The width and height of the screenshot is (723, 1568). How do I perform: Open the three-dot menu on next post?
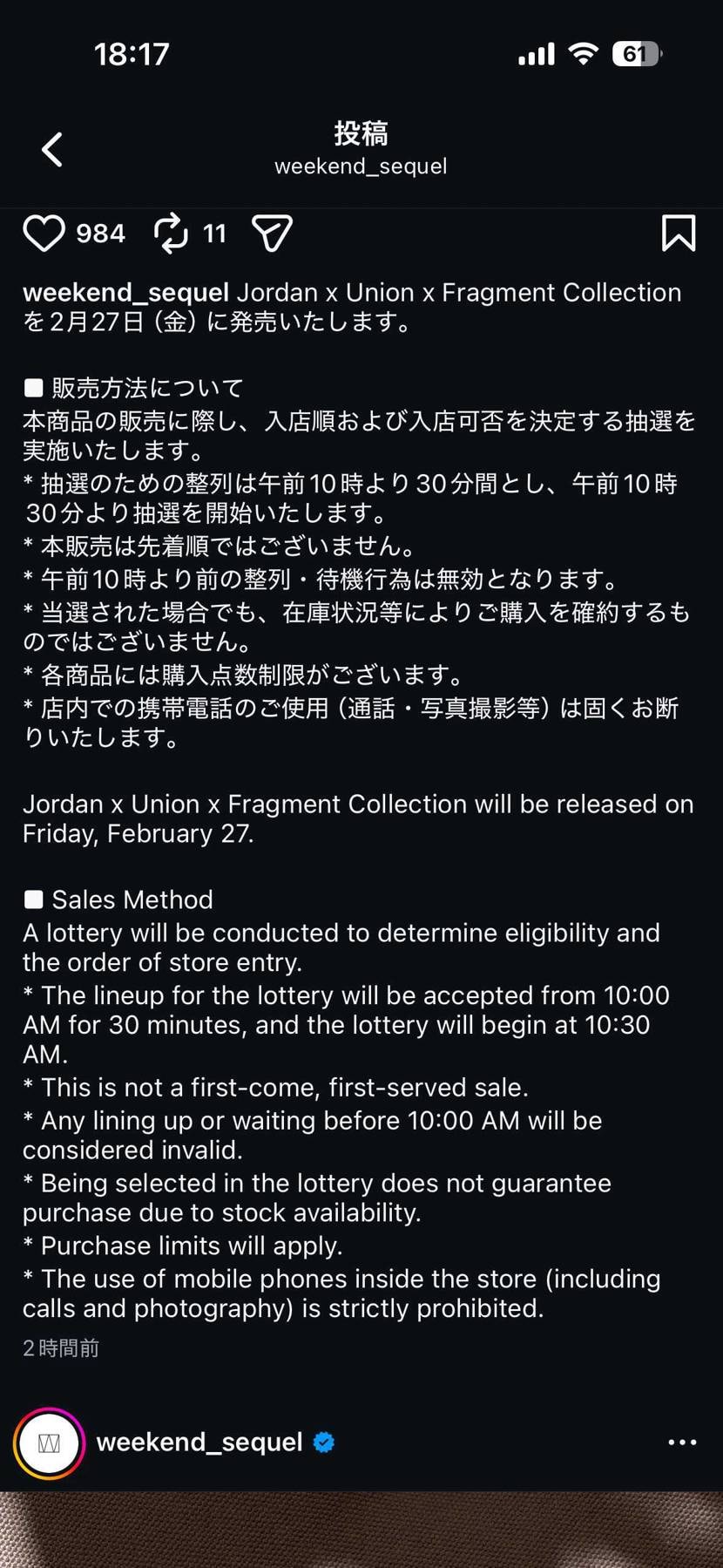pos(681,1442)
